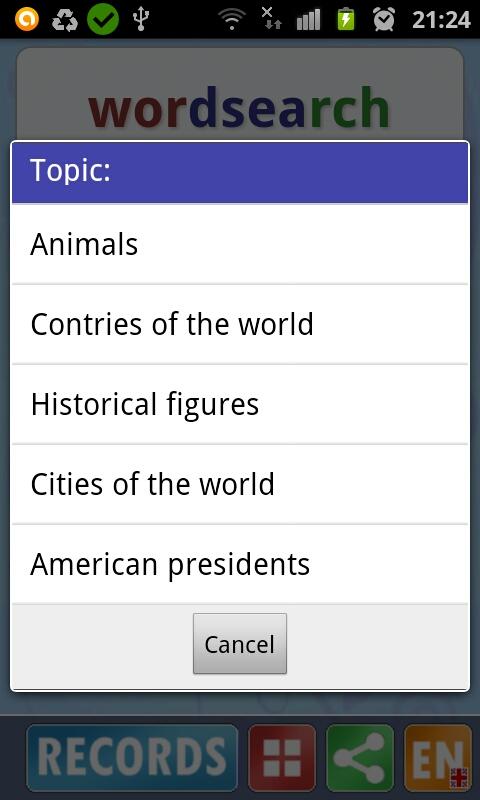
Task: Pick the Historical figures topic
Action: tap(240, 404)
